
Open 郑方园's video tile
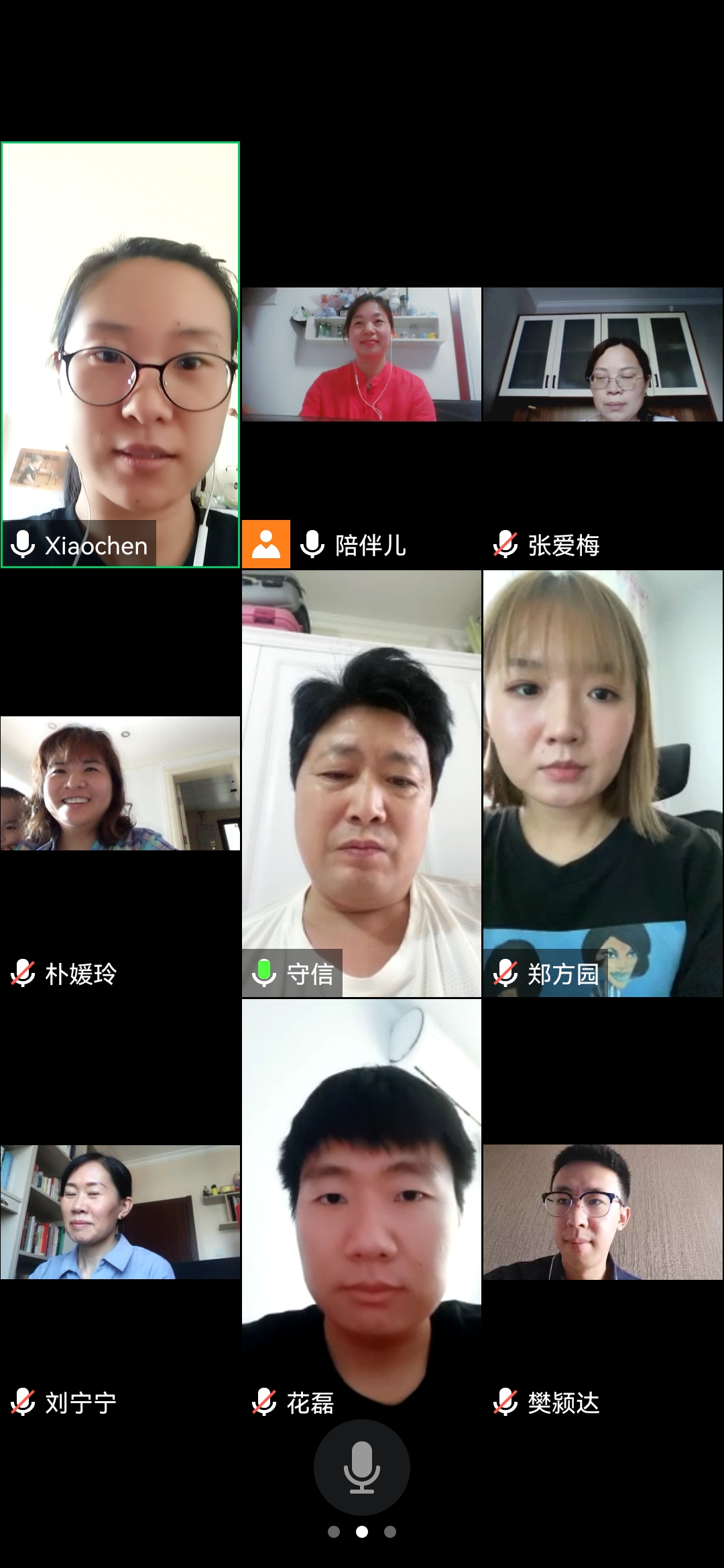tap(603, 784)
